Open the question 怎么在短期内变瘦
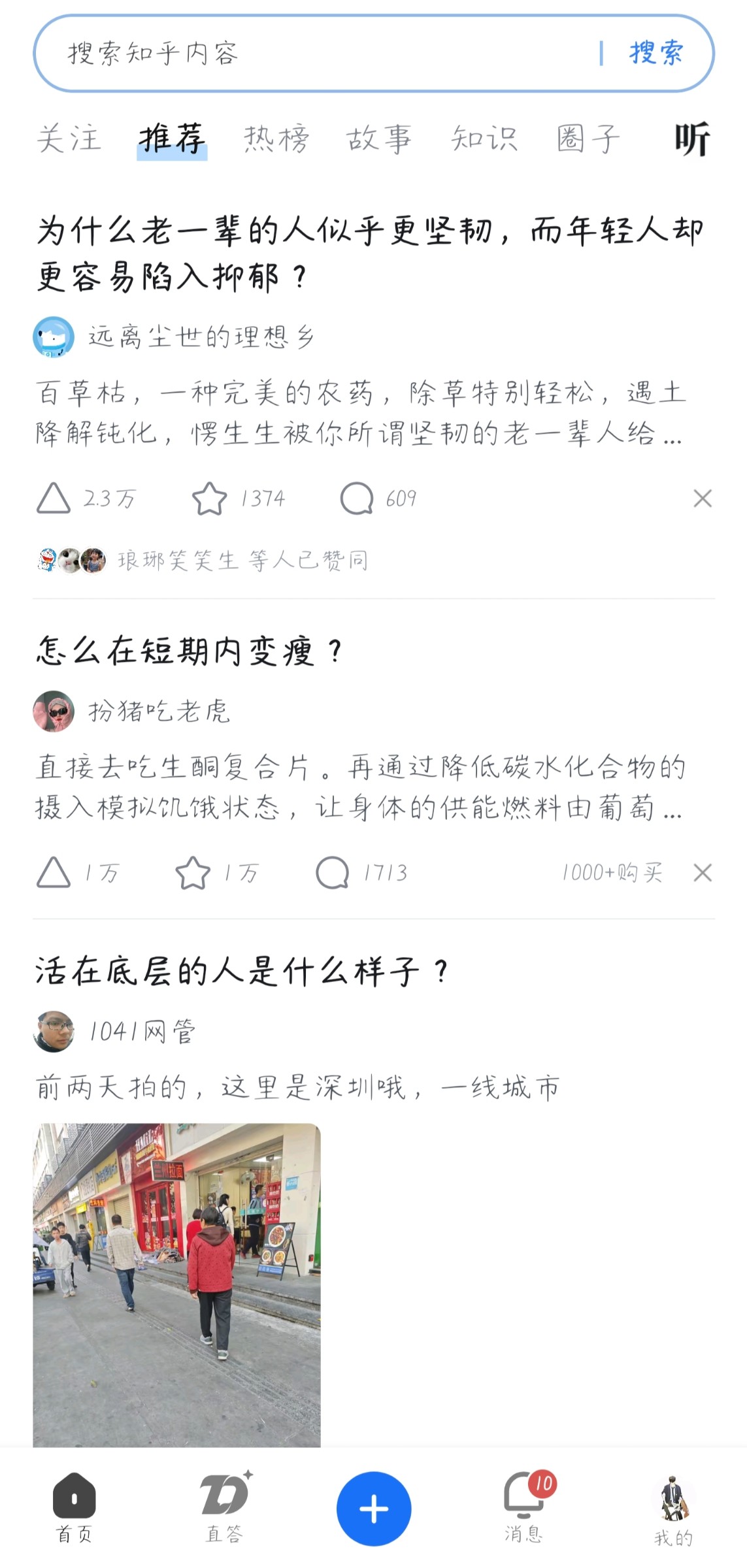Viewport: 747px width, 1568px height. click(x=190, y=651)
